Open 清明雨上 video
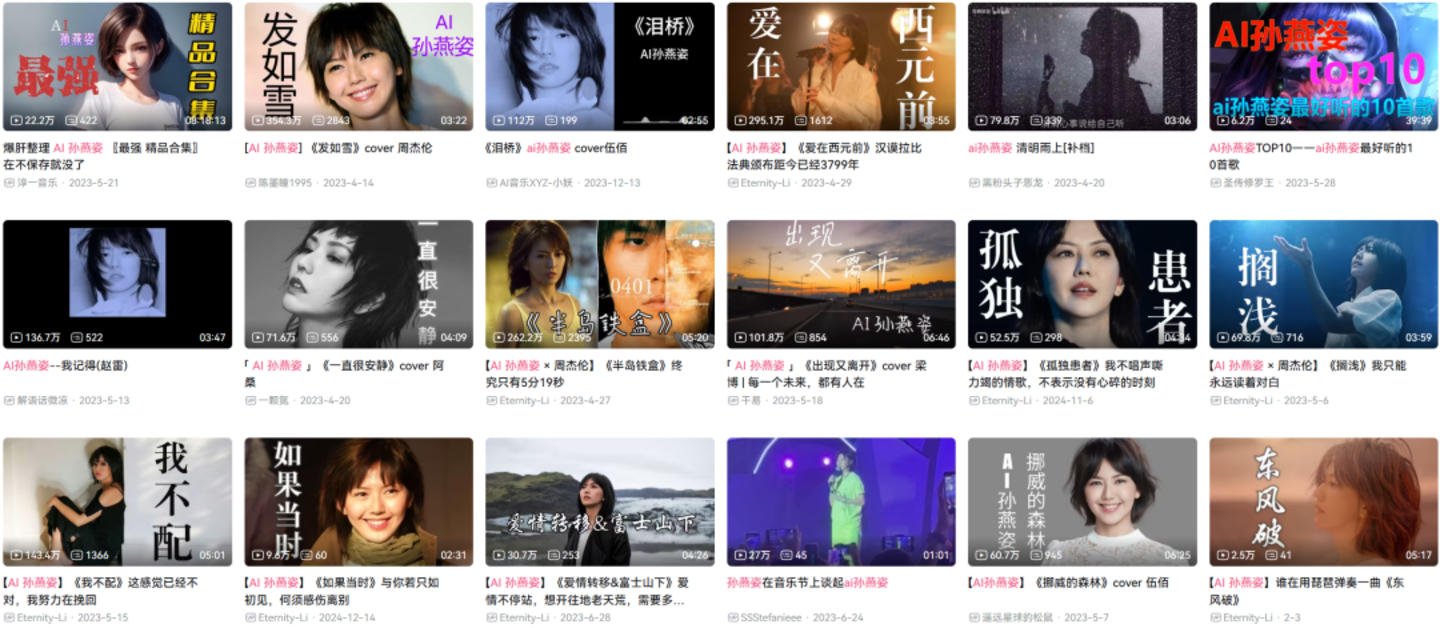The image size is (1440, 628). (x=1082, y=66)
